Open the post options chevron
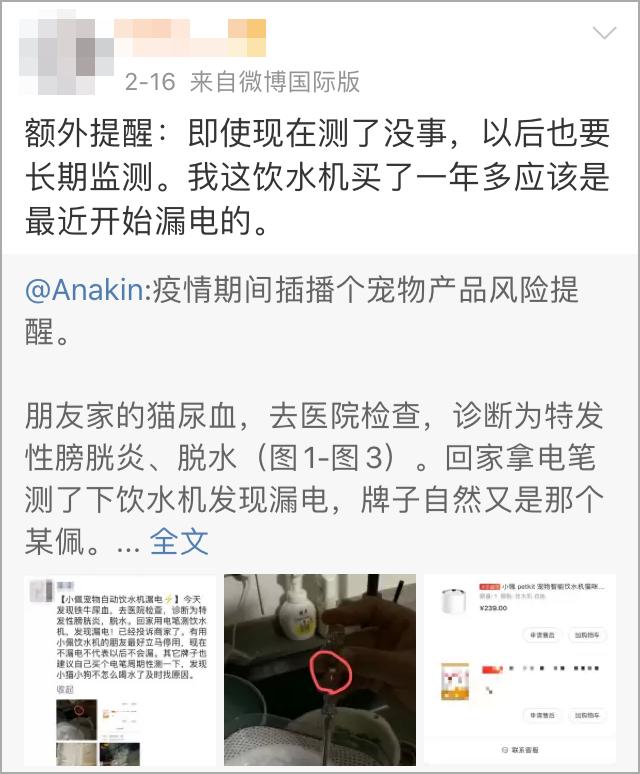640x774 pixels. coord(605,35)
